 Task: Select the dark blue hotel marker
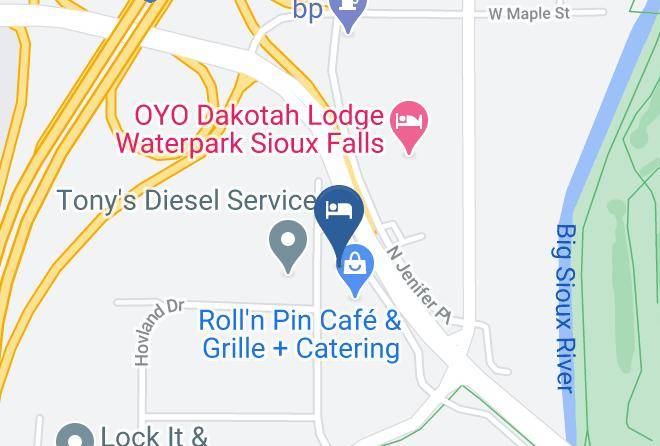339,217
